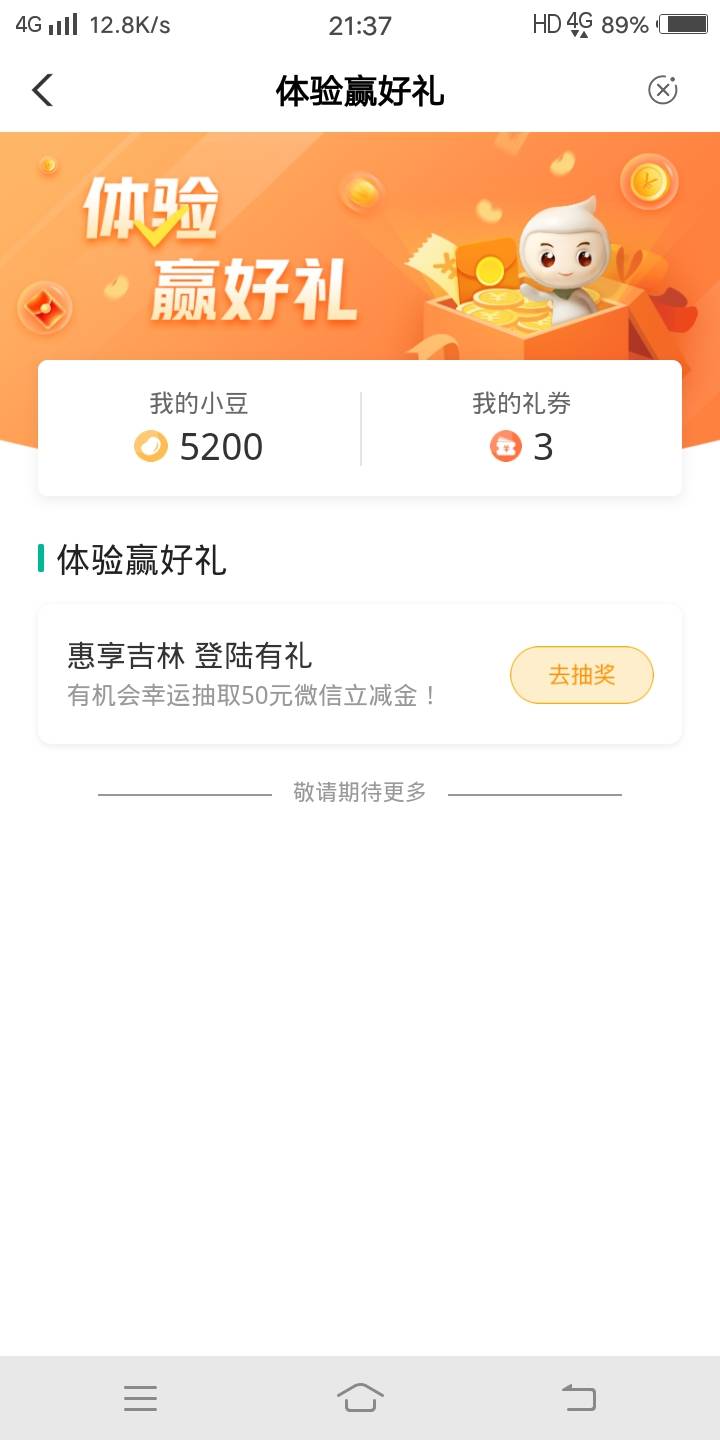The width and height of the screenshot is (720, 1440).
Task: Tap the 去抽奖 button
Action: click(581, 675)
